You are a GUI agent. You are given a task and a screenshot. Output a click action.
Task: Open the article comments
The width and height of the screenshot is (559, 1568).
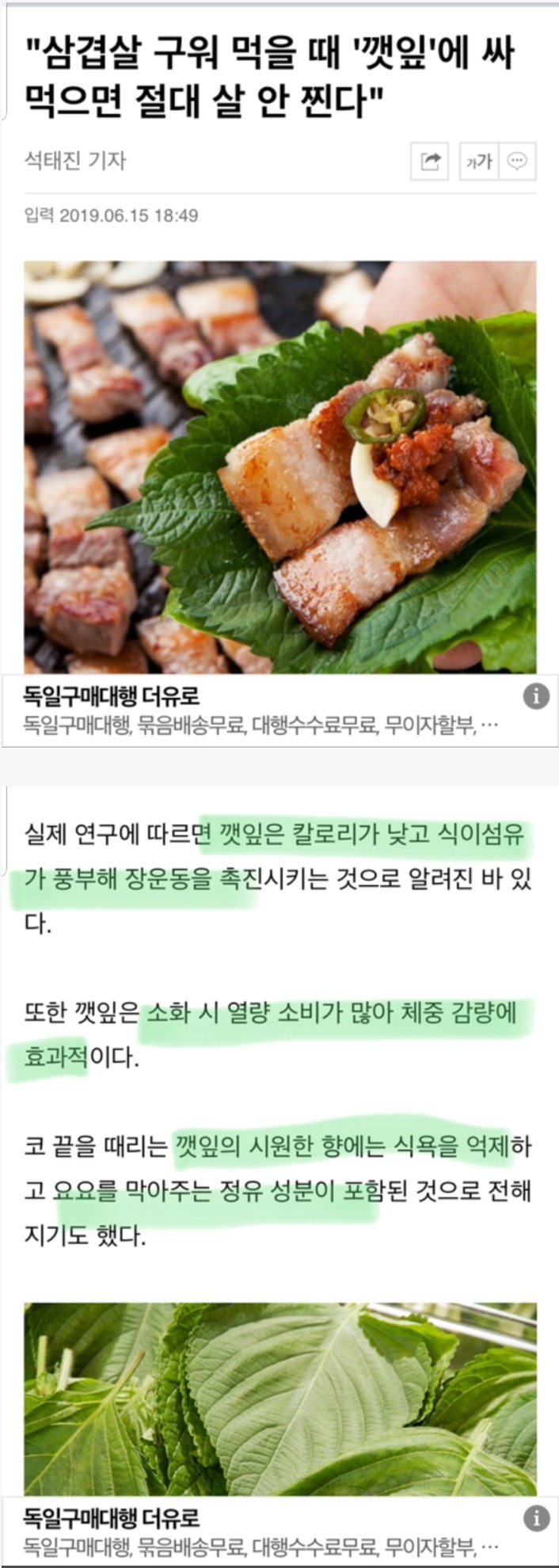point(518,162)
